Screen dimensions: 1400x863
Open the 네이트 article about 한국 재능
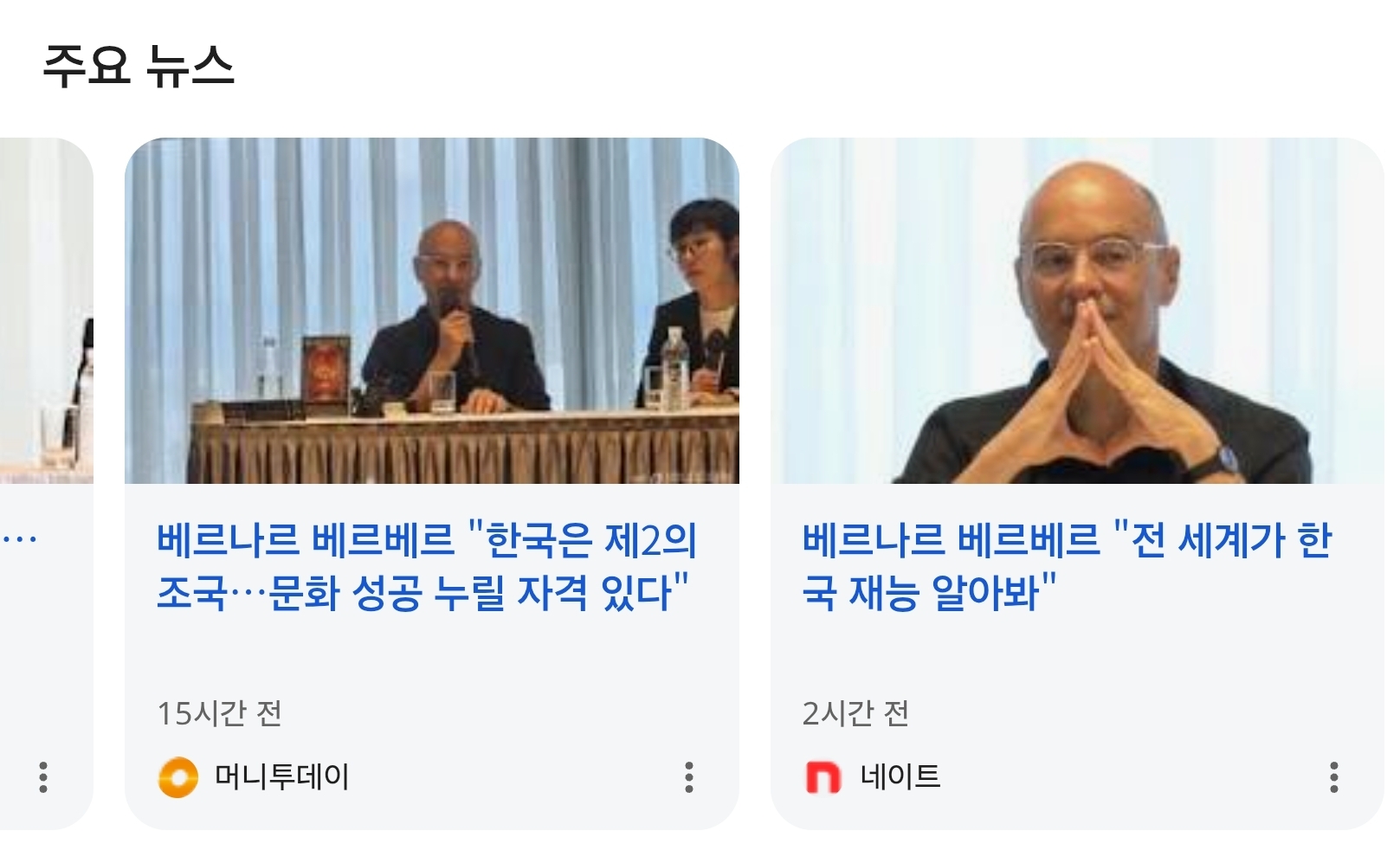[1065, 566]
